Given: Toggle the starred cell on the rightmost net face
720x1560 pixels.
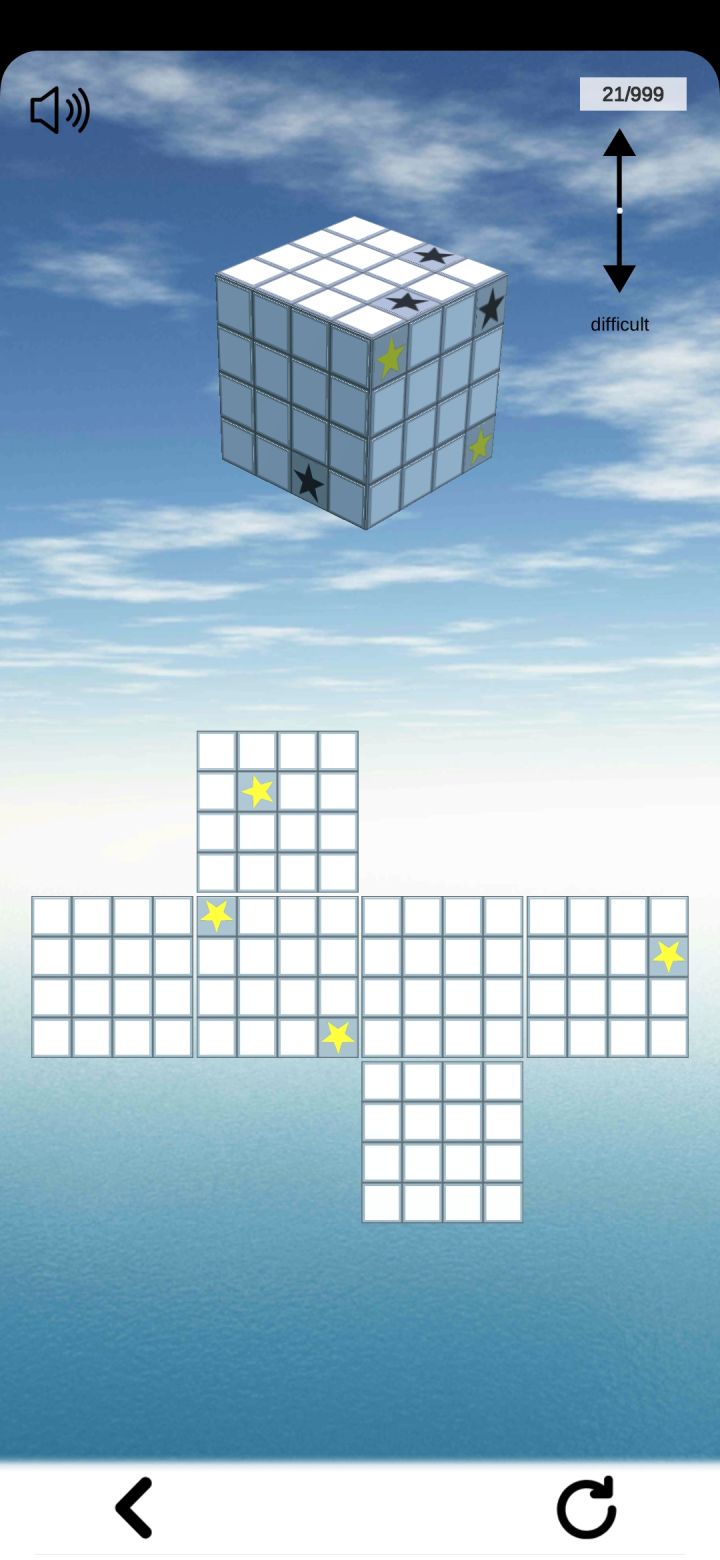Looking at the screenshot, I should (667, 957).
